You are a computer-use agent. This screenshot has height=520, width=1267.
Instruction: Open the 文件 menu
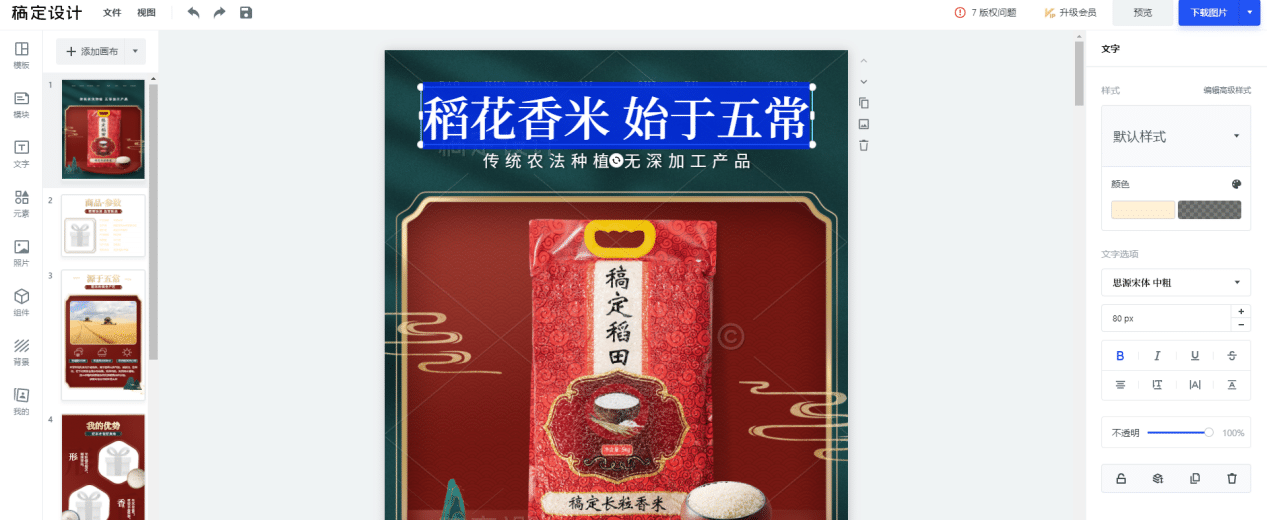point(112,12)
